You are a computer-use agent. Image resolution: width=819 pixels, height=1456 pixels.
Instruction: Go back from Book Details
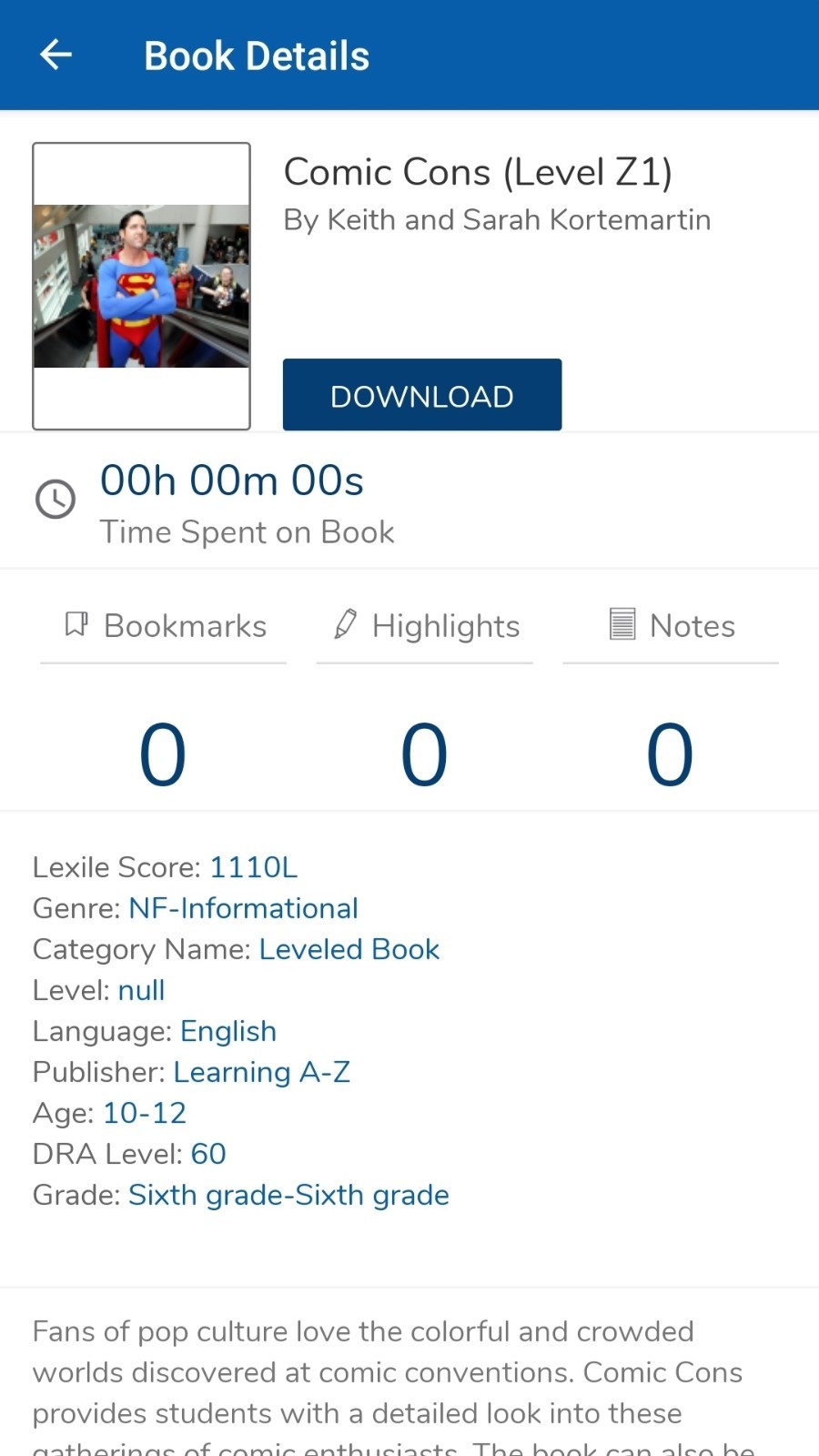[56, 56]
